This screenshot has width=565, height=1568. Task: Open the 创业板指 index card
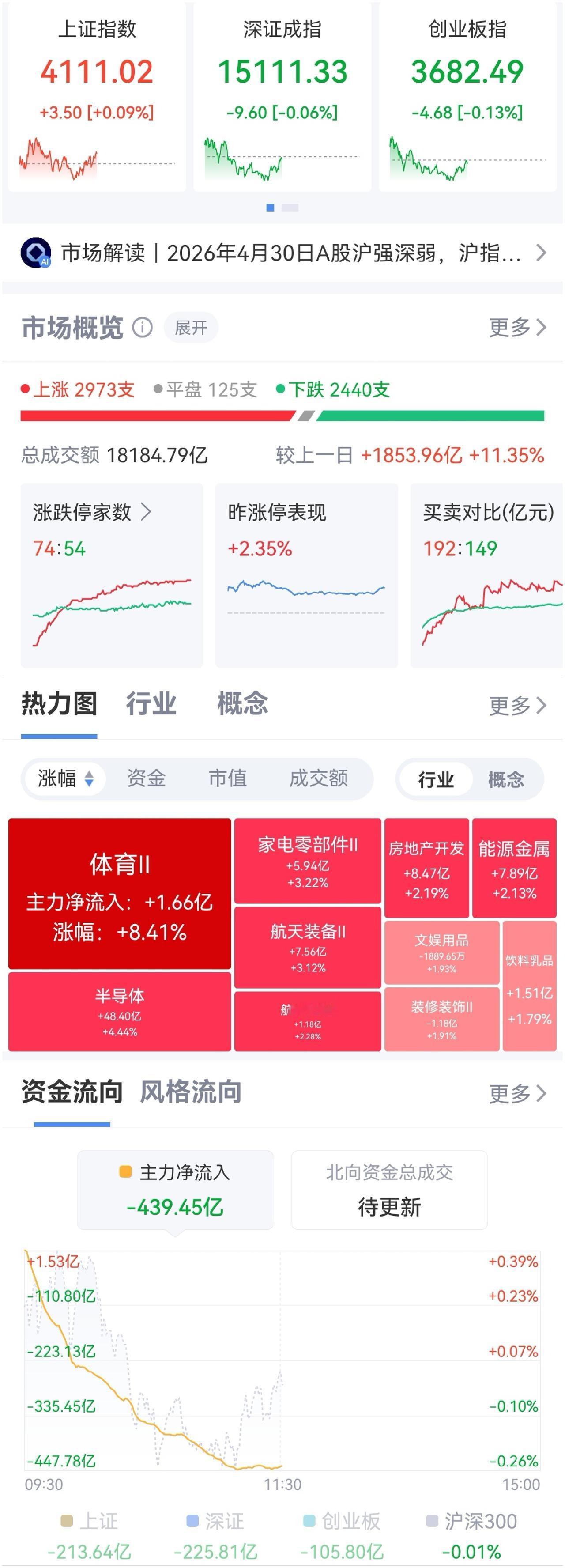(x=467, y=98)
